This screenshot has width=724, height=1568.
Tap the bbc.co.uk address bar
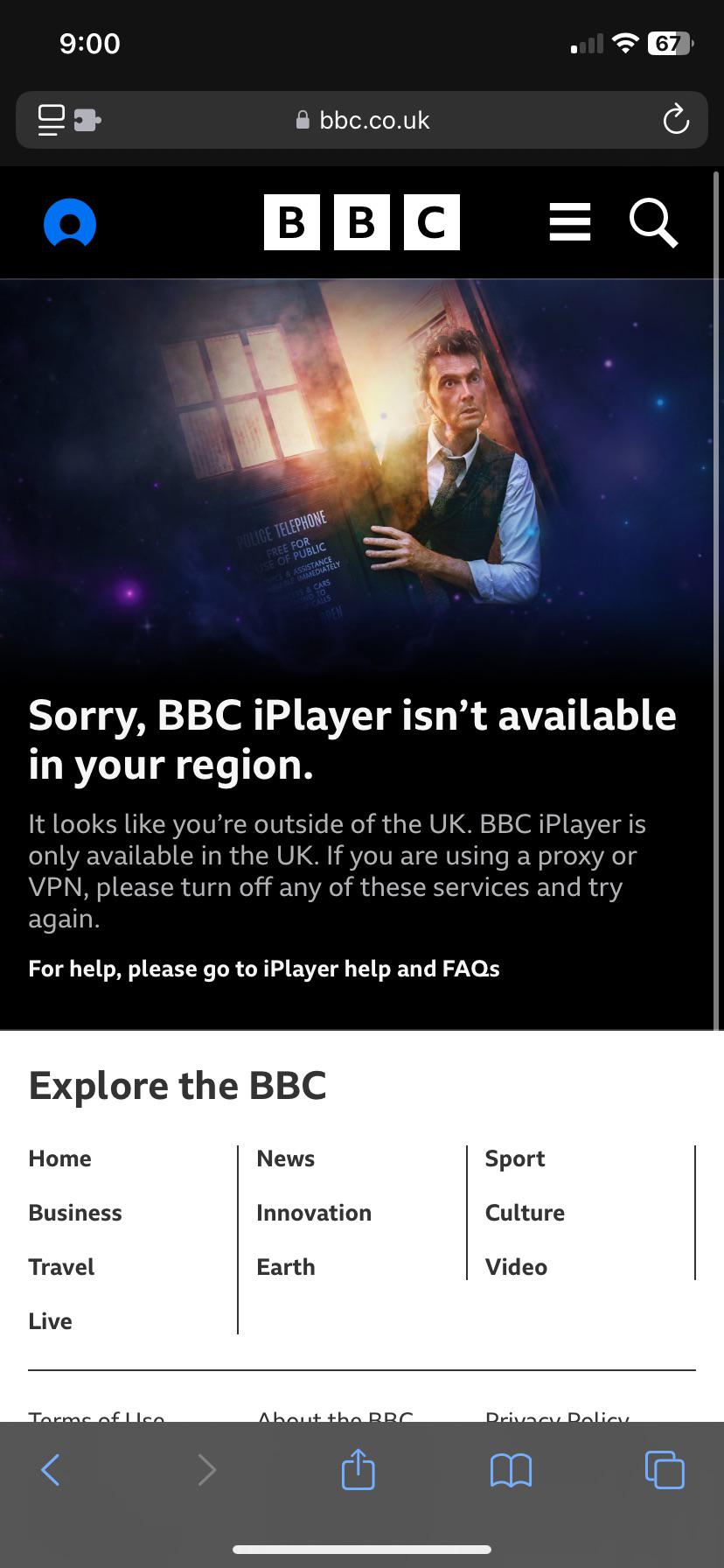point(362,120)
